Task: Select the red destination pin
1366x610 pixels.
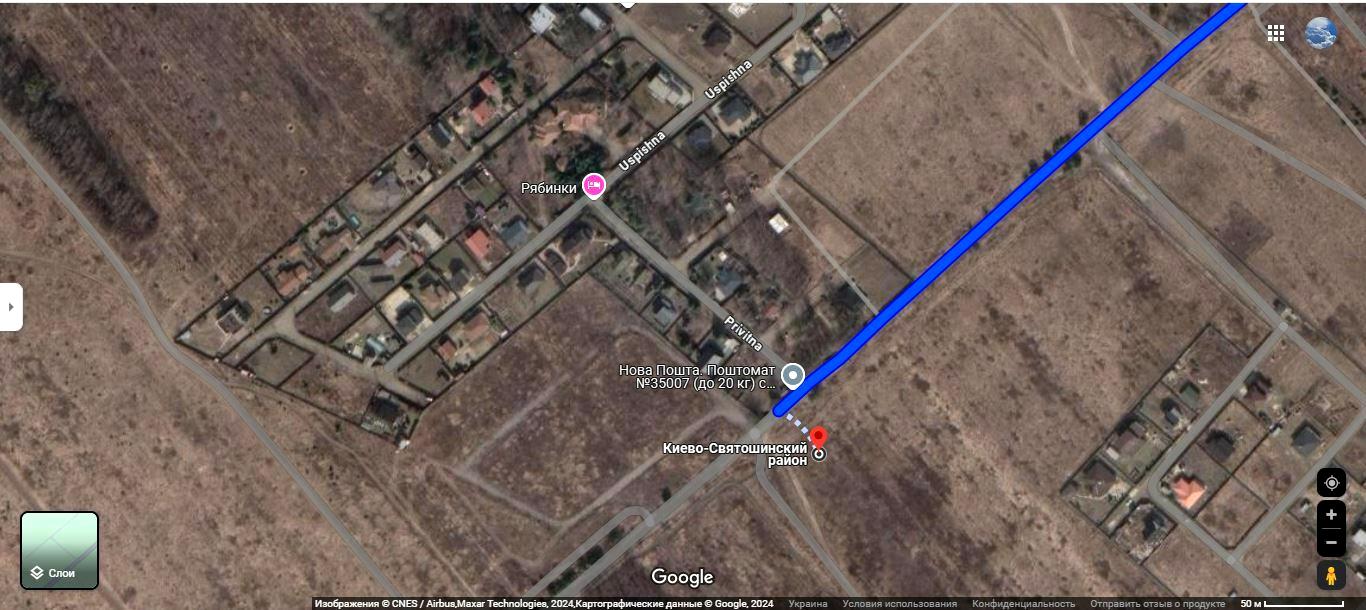Action: tap(818, 438)
